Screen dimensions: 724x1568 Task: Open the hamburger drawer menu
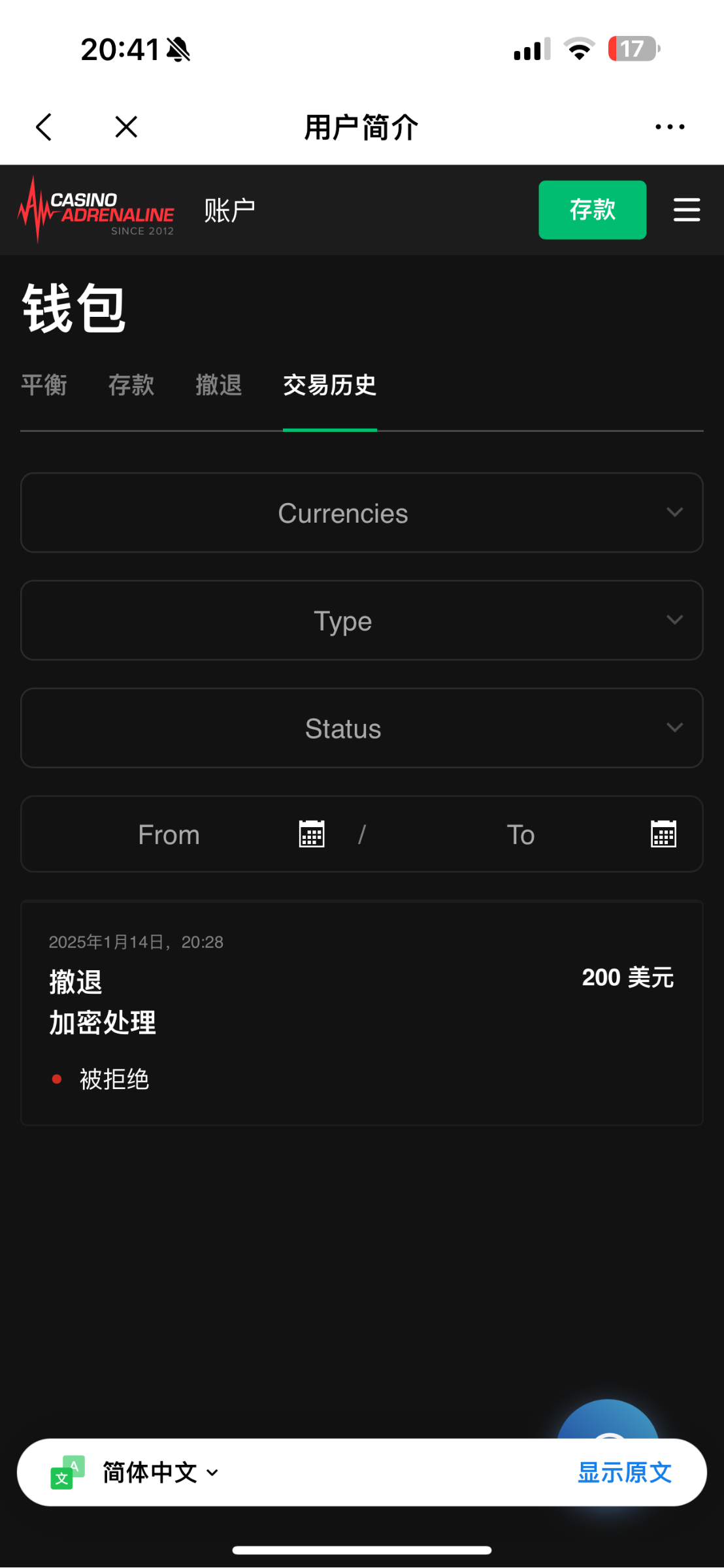click(687, 210)
